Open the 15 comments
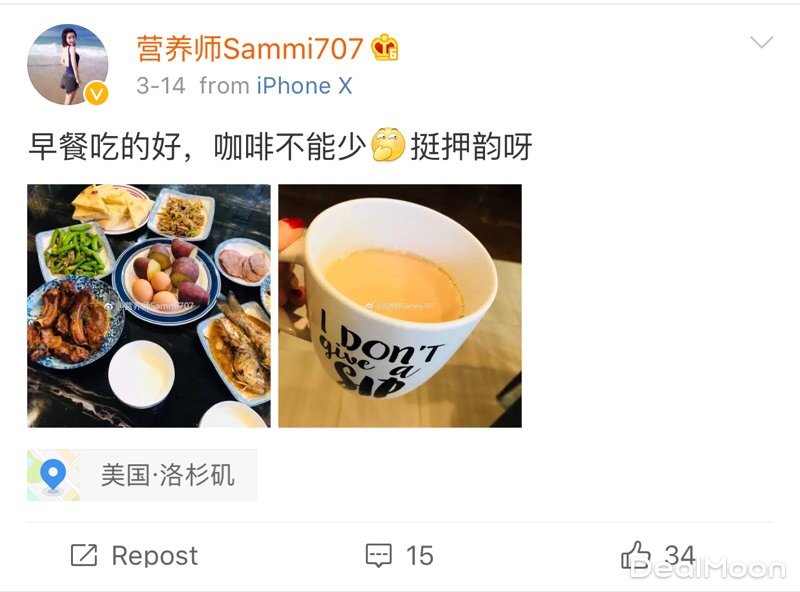800x592 pixels. (399, 555)
